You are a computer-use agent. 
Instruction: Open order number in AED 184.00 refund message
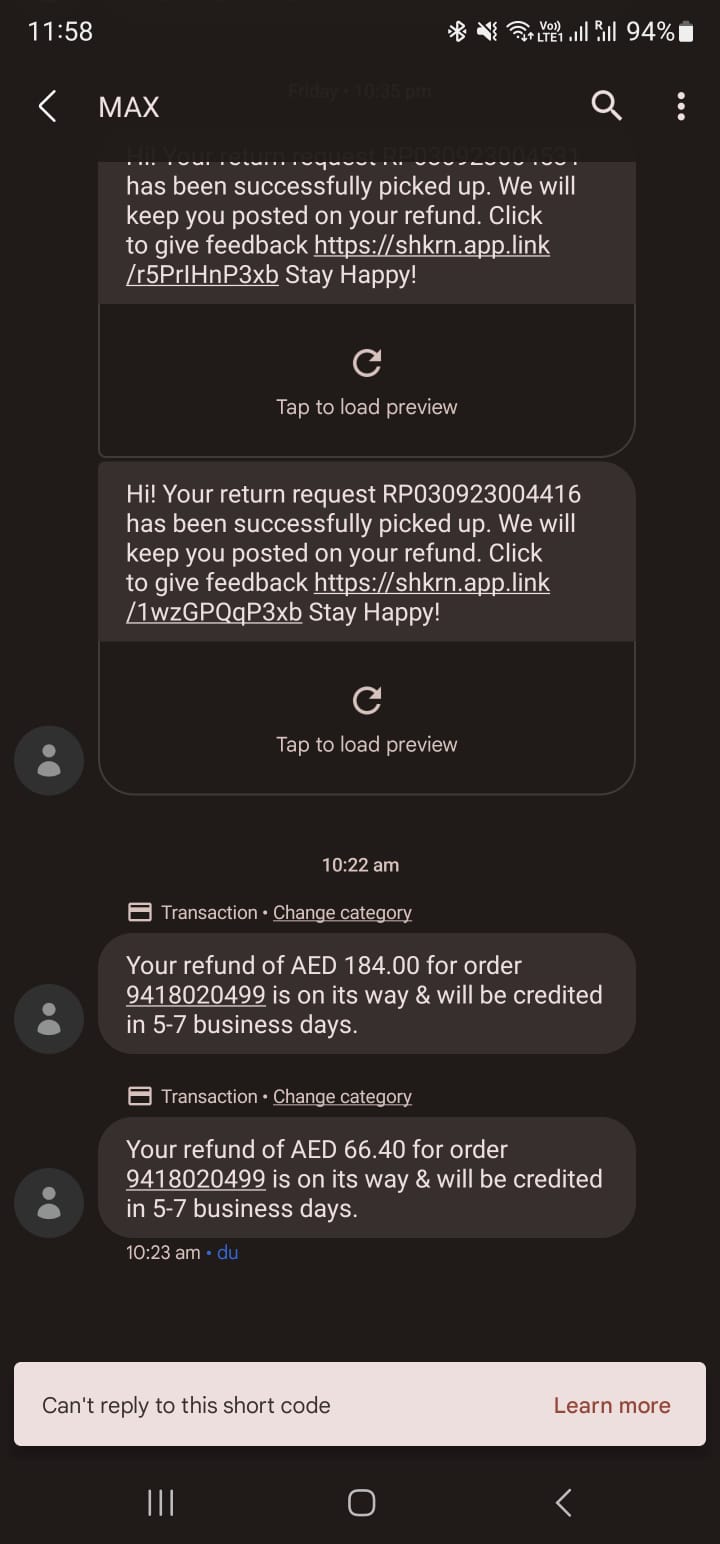tap(196, 995)
